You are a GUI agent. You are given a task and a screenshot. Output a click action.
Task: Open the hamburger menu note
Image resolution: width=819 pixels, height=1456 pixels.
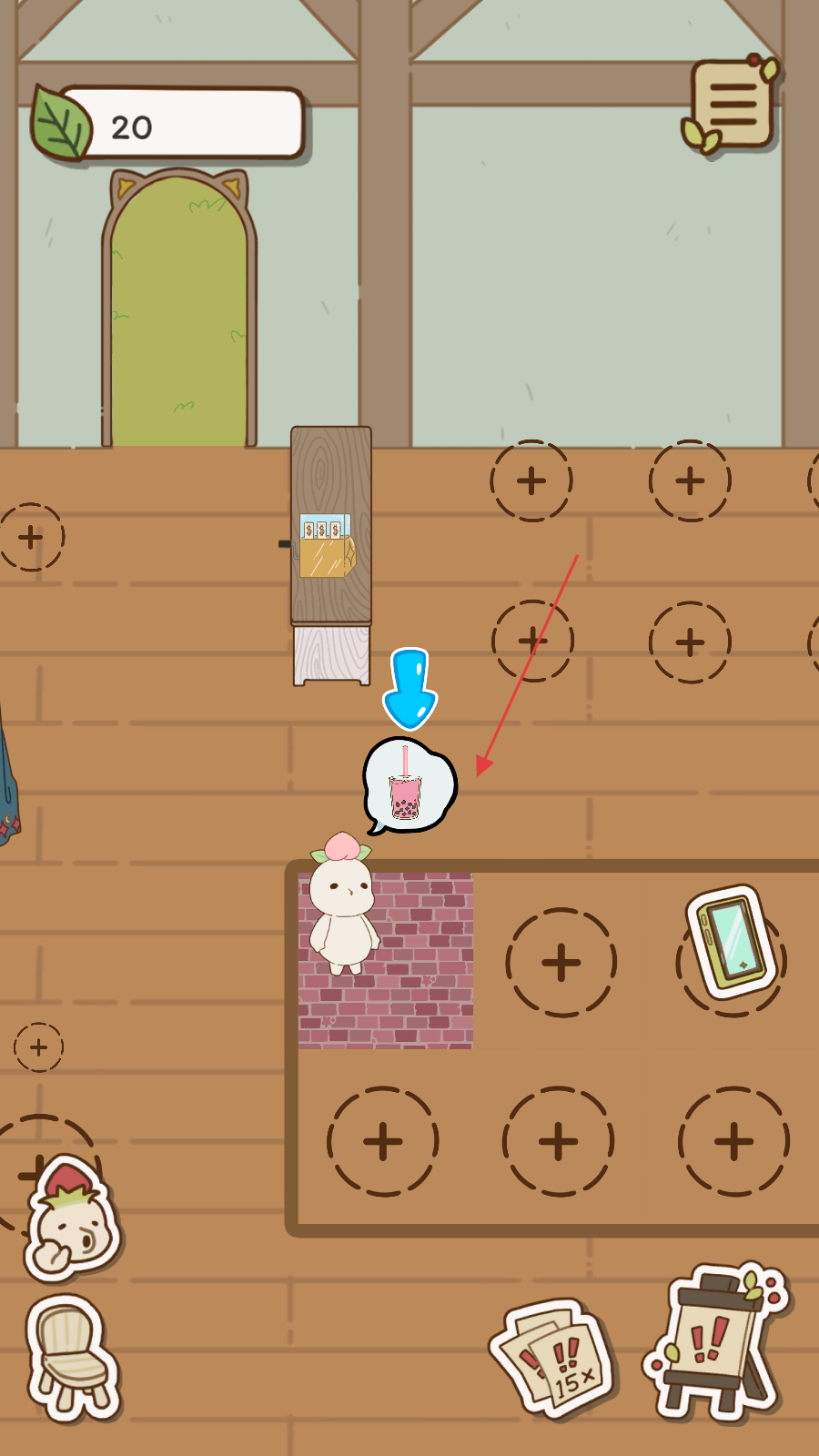tap(732, 105)
